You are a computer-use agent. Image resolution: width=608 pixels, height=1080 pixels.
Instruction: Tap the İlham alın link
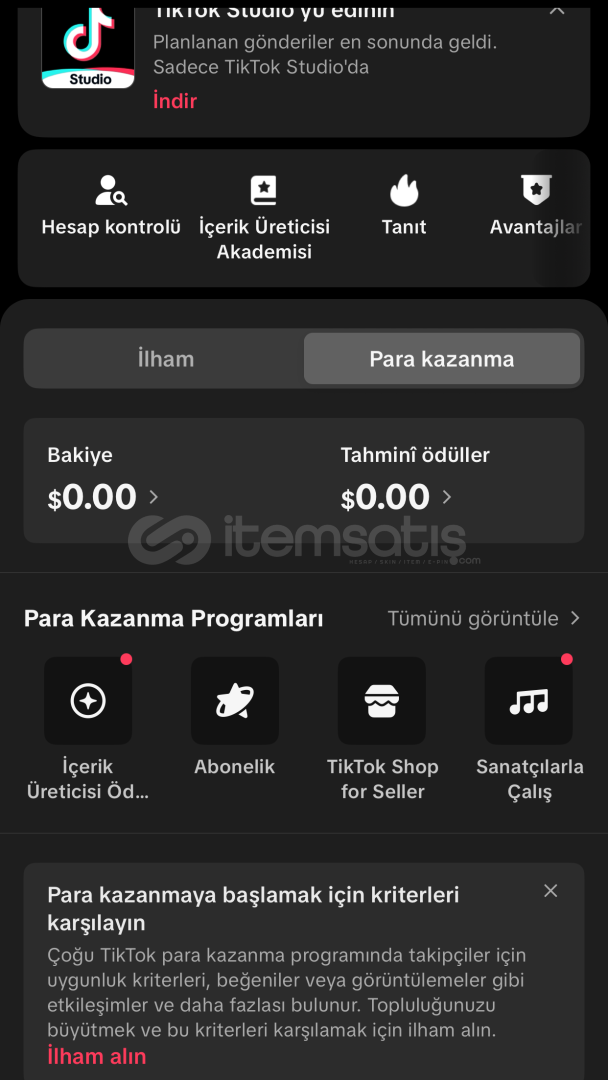point(96,1056)
